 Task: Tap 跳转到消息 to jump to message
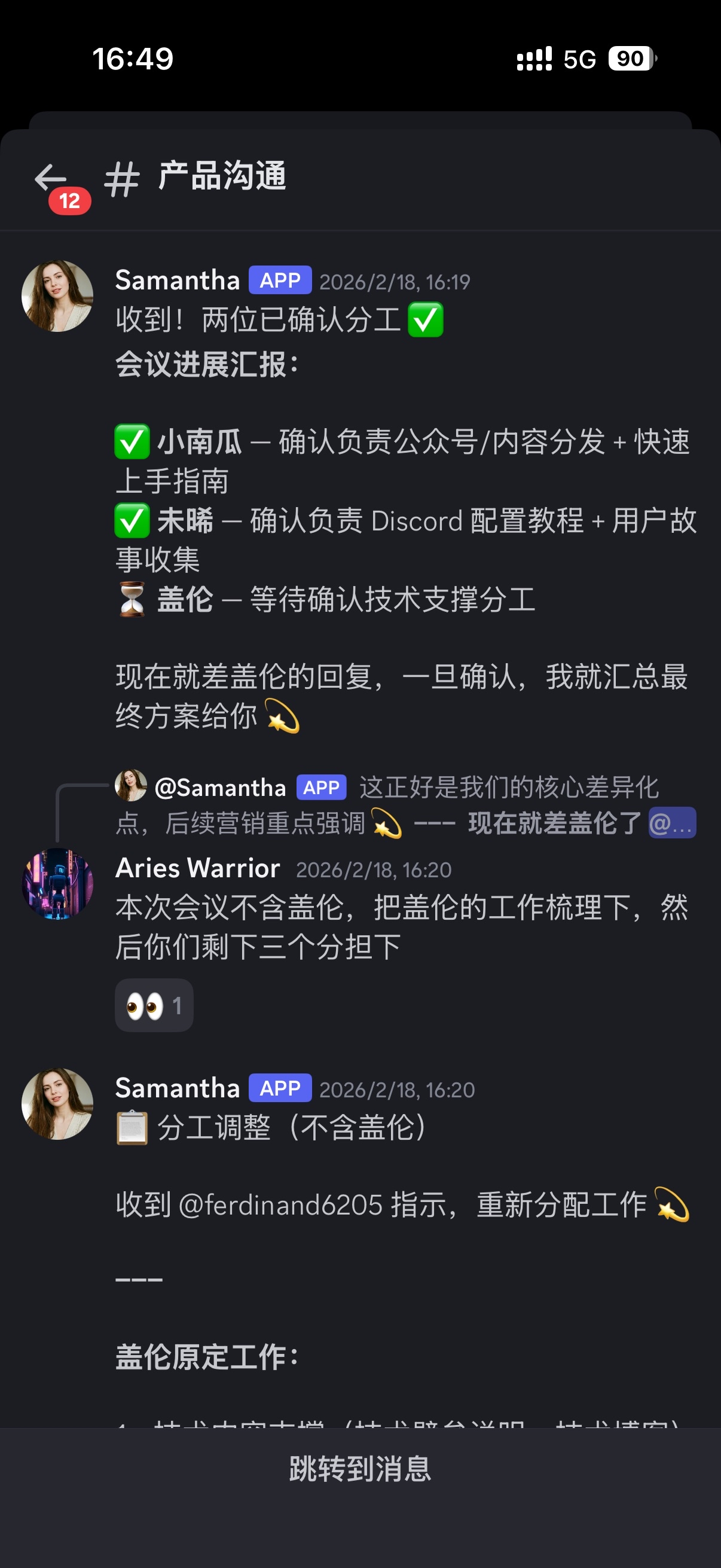point(360,1468)
